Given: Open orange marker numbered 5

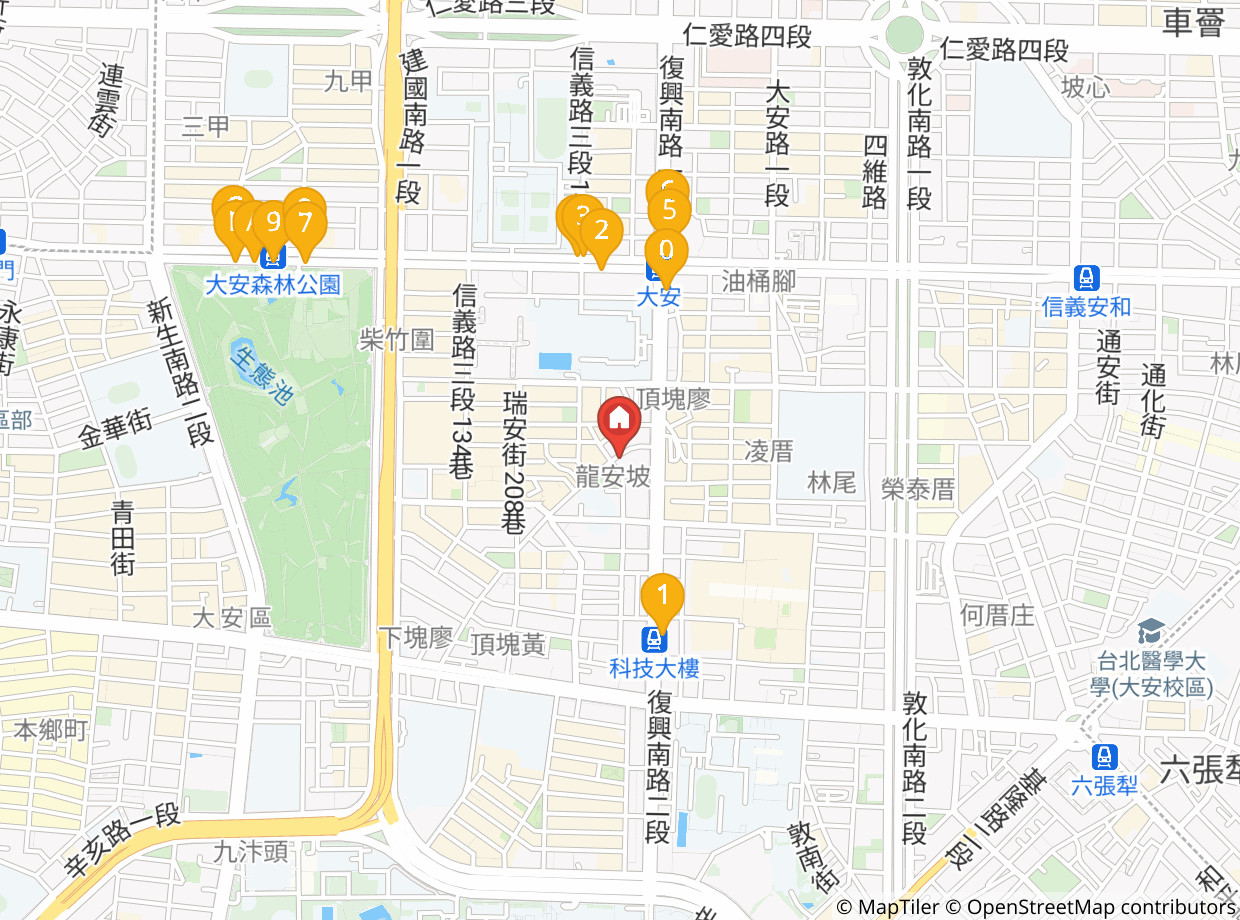Looking at the screenshot, I should (670, 210).
